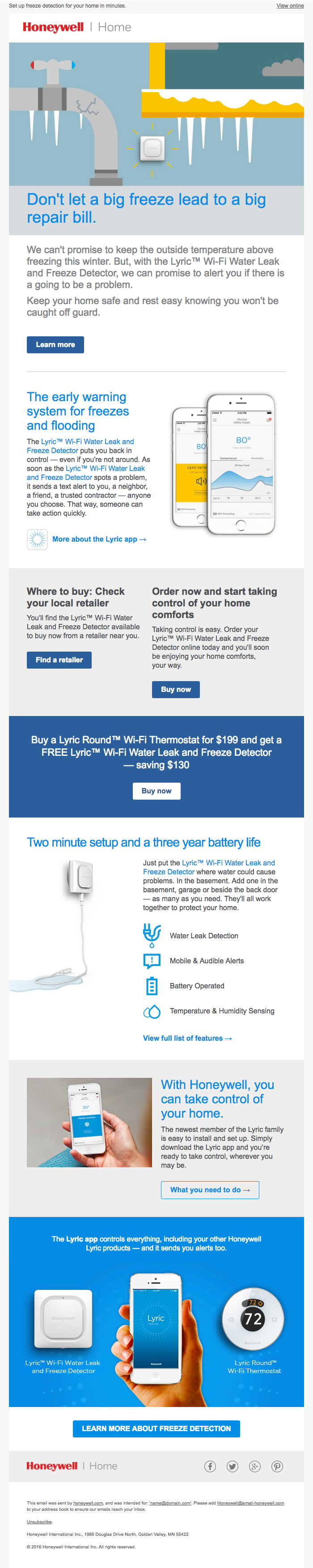Open More about the Lyric app link
The width and height of the screenshot is (313, 1568).
(x=99, y=539)
